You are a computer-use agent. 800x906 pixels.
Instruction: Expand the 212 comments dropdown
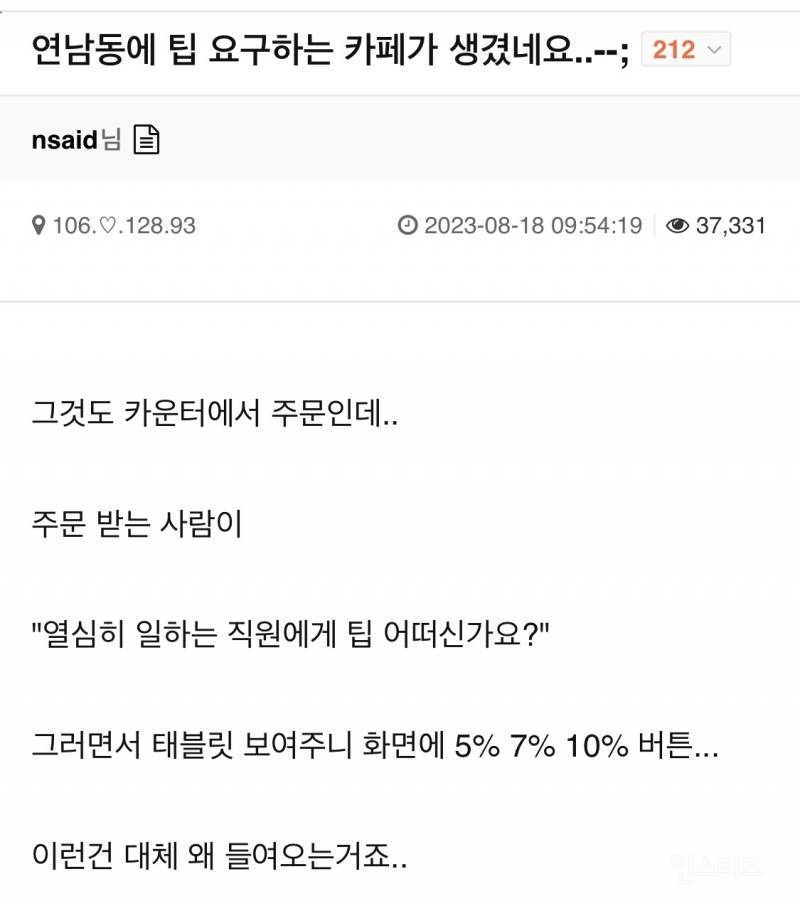click(x=686, y=50)
